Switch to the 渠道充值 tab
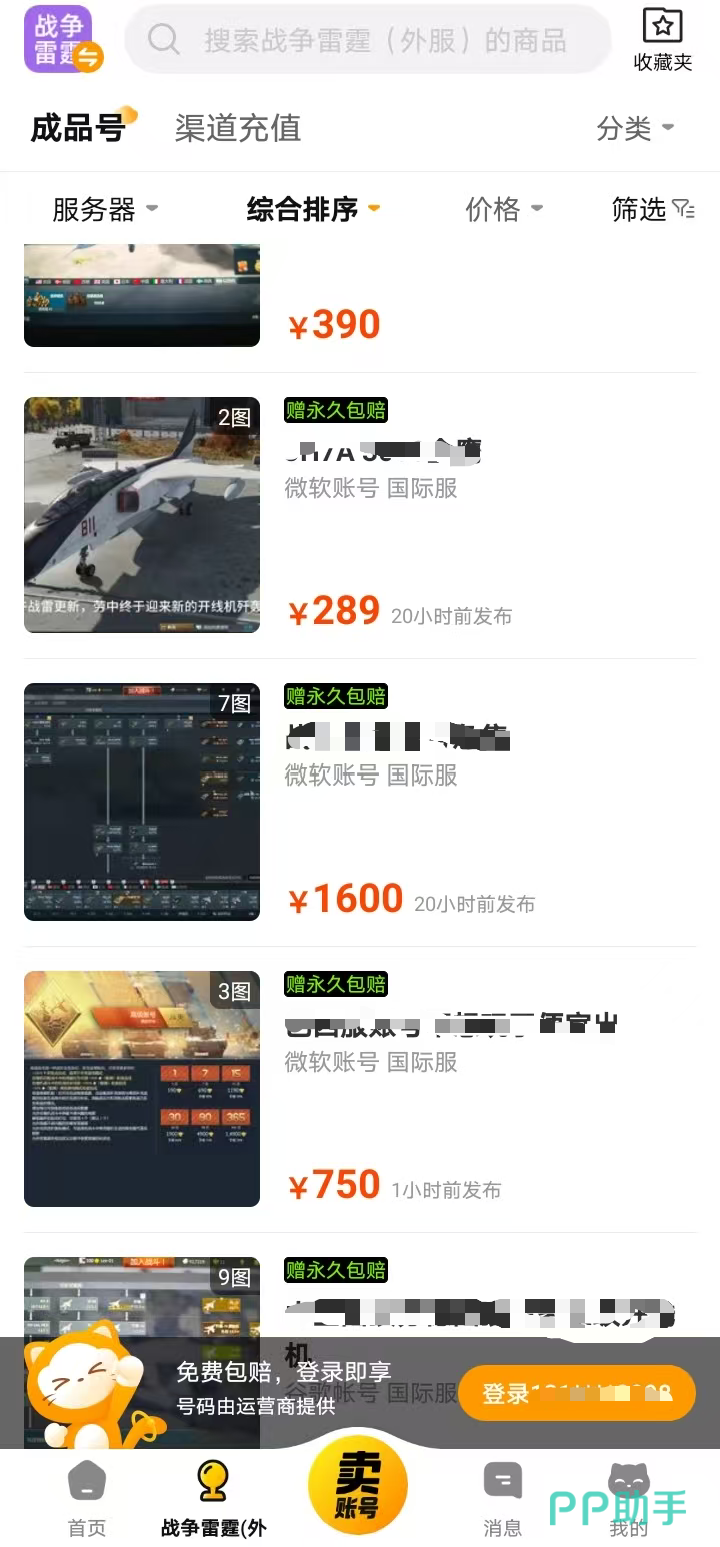The width and height of the screenshot is (720, 1547). pyautogui.click(x=237, y=128)
